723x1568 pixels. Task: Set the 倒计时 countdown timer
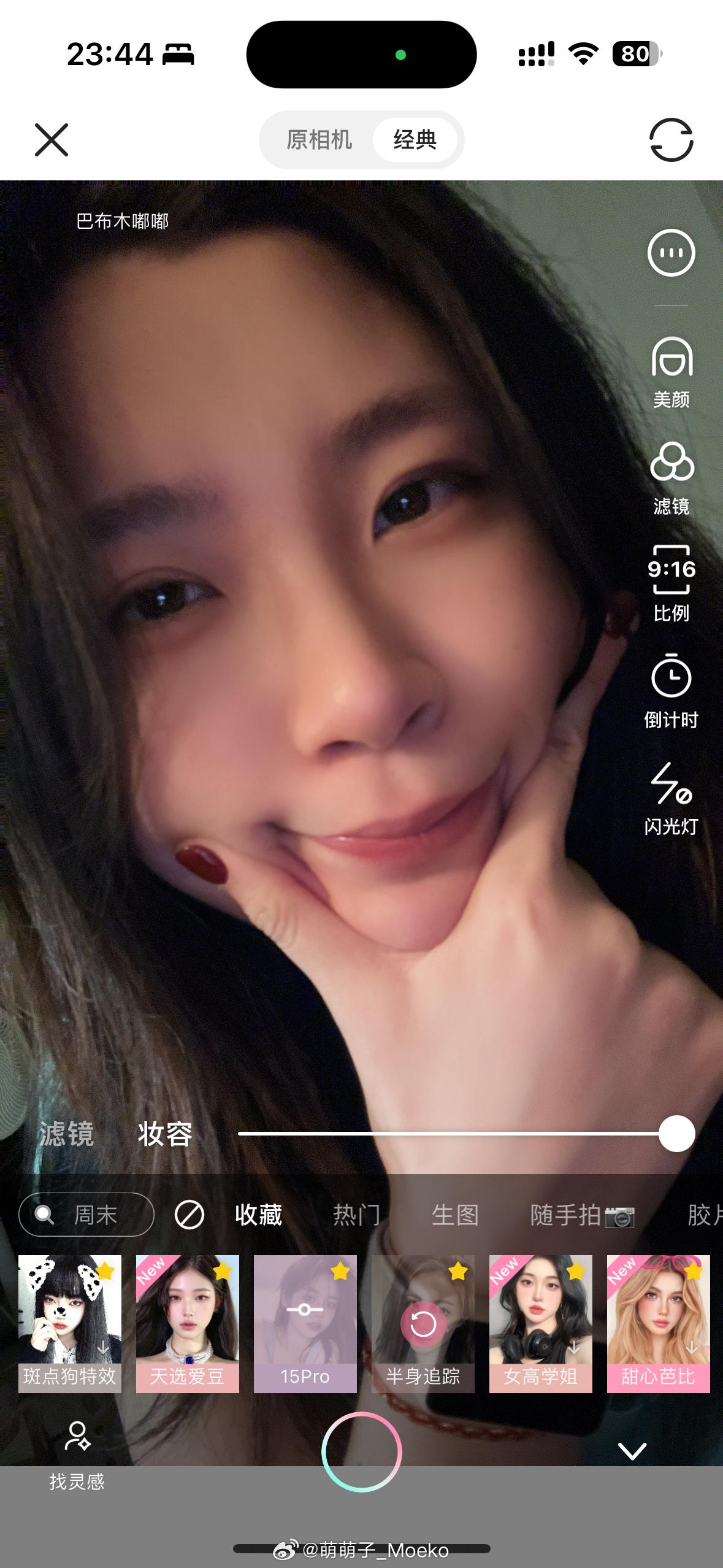[x=671, y=690]
